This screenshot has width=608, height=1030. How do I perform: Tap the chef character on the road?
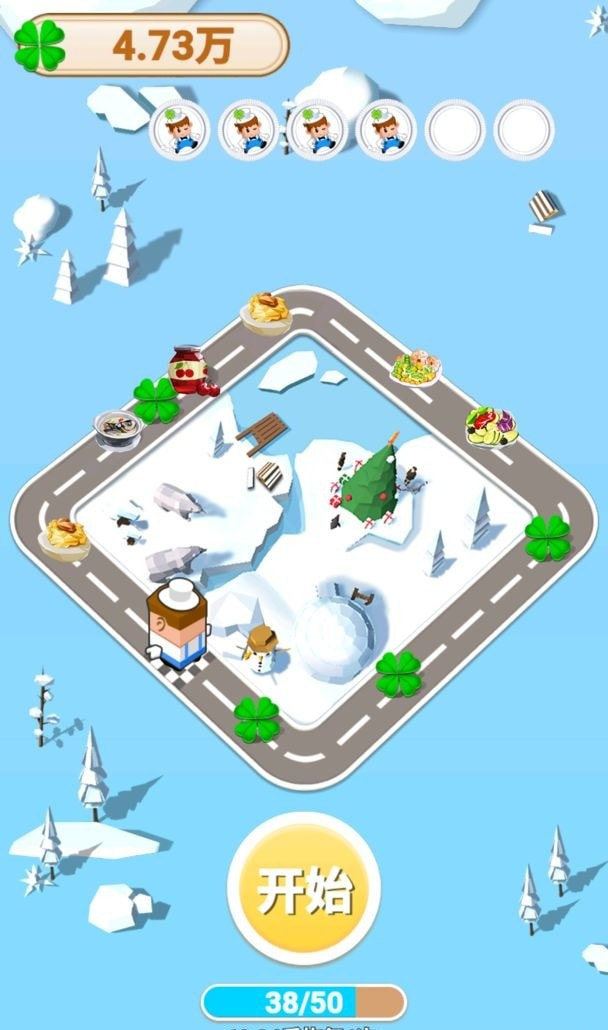pyautogui.click(x=176, y=625)
